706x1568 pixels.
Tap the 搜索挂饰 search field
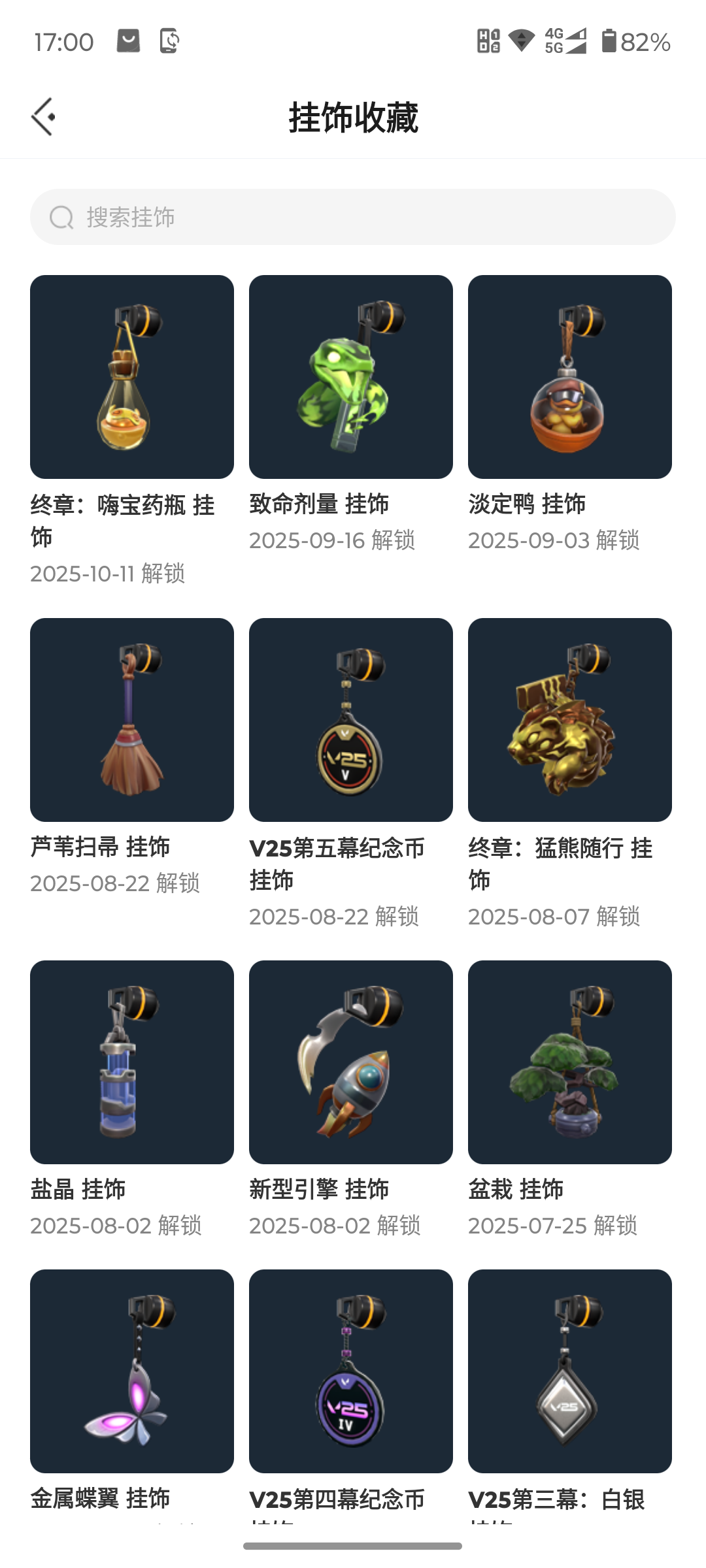click(x=353, y=217)
